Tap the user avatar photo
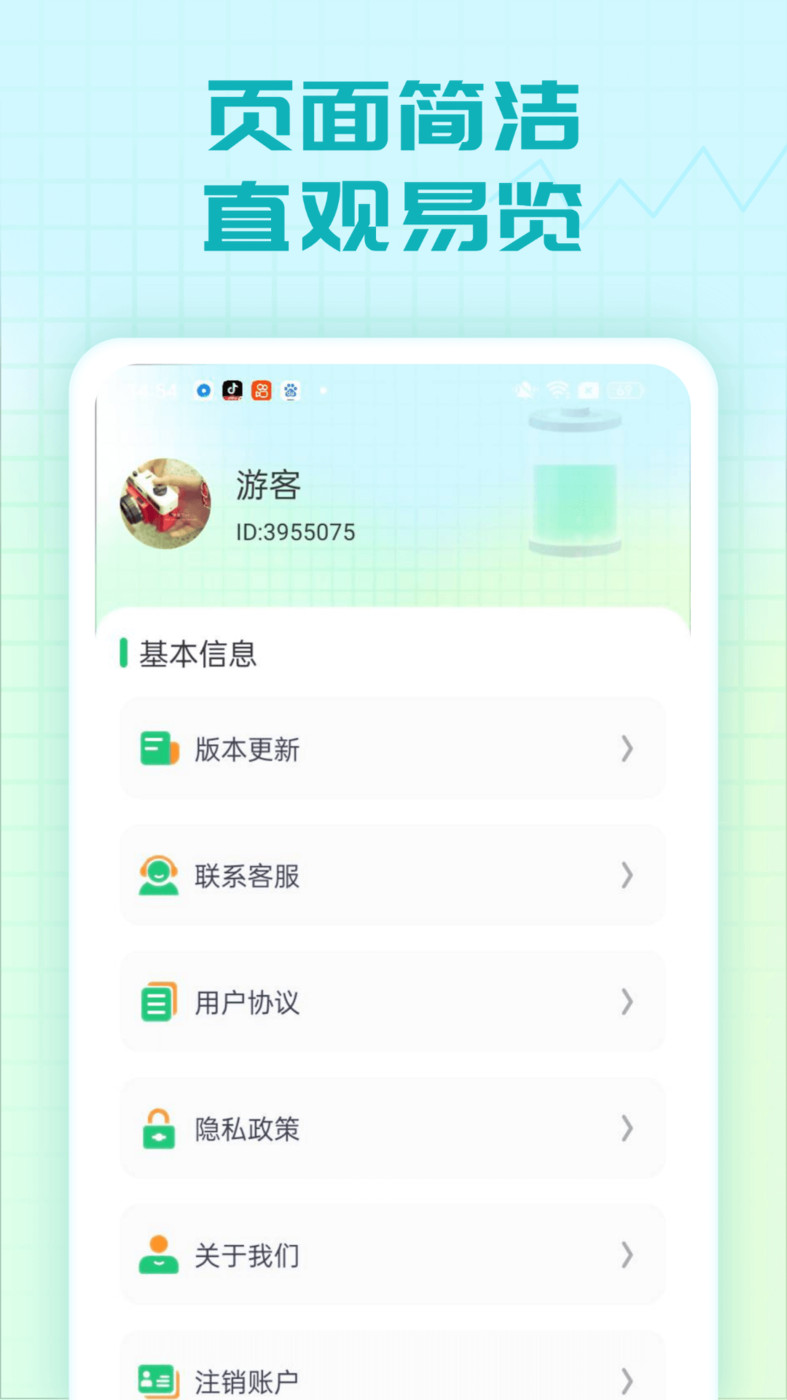 pos(164,503)
